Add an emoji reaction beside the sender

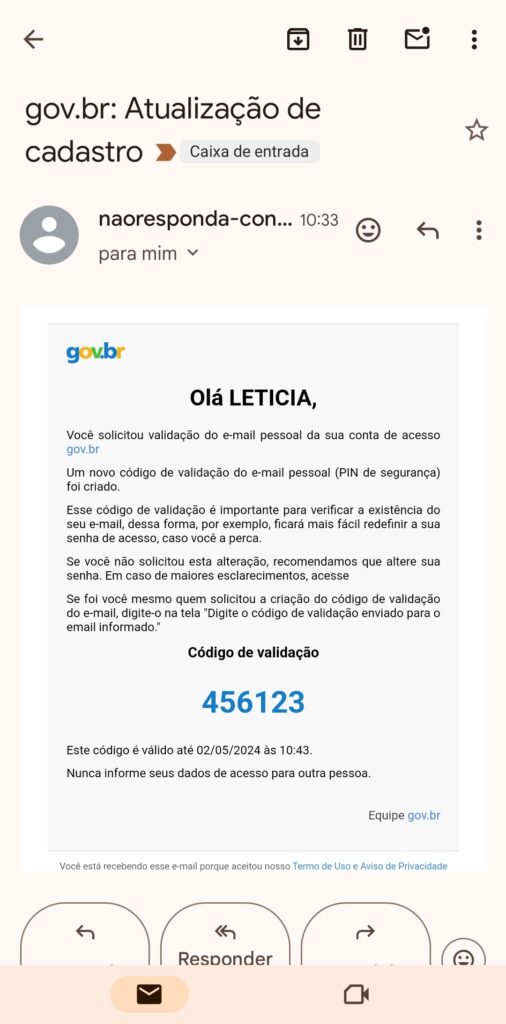368,230
